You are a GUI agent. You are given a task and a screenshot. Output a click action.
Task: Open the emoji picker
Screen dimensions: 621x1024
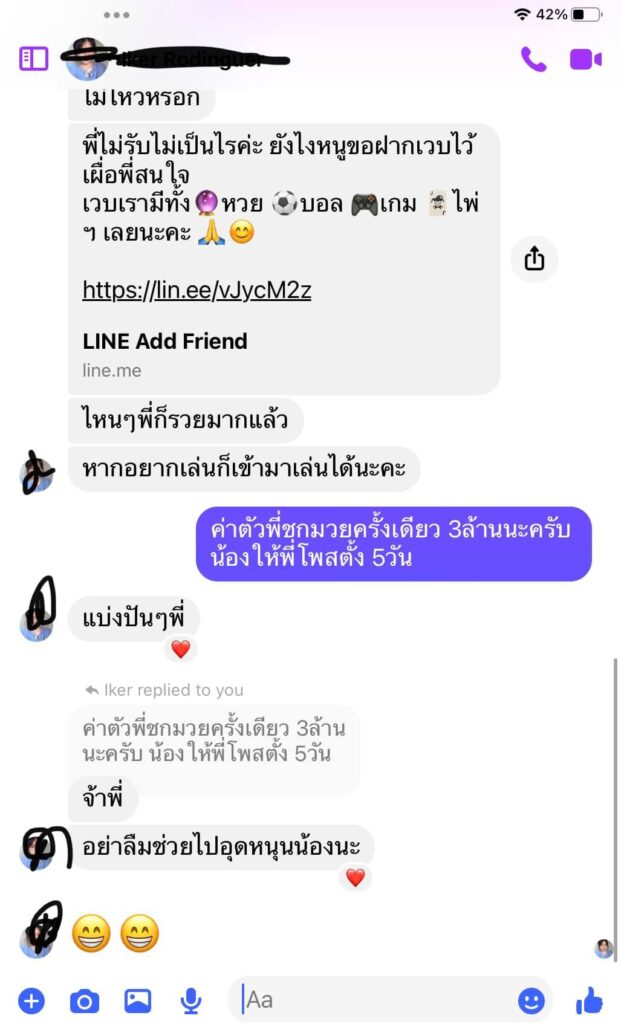point(531,999)
